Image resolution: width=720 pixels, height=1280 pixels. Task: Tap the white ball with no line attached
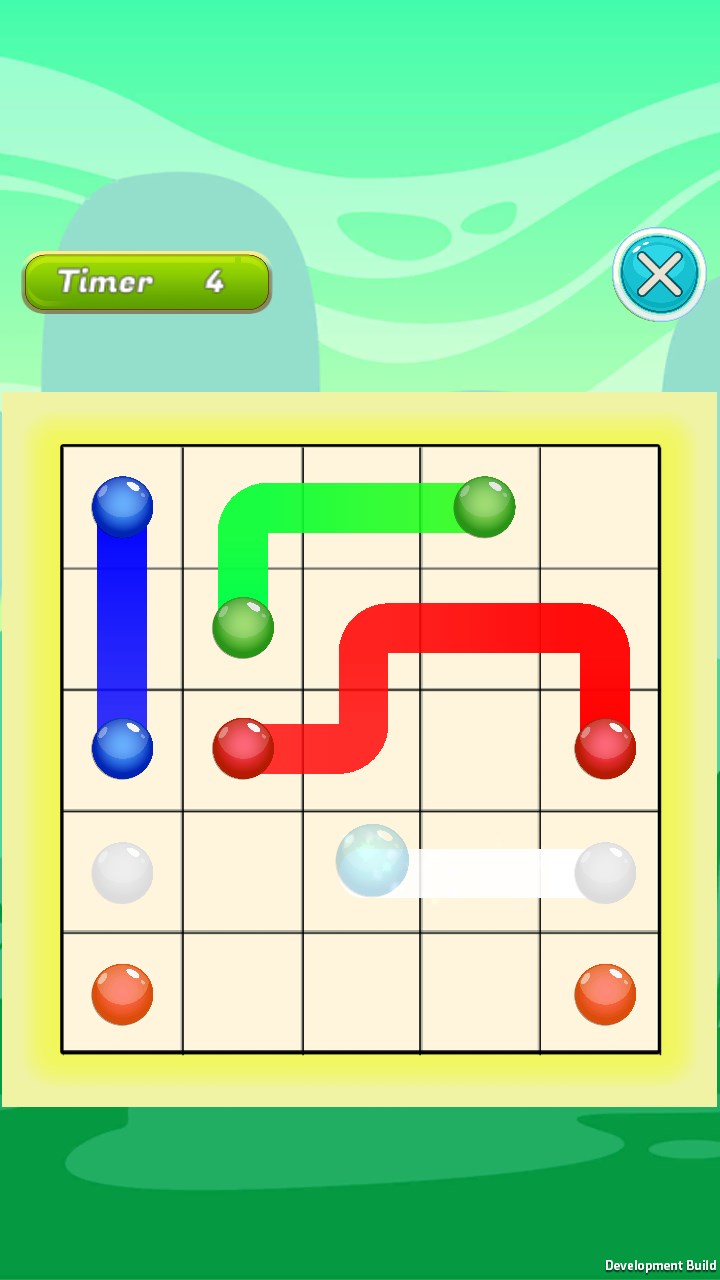coord(122,872)
